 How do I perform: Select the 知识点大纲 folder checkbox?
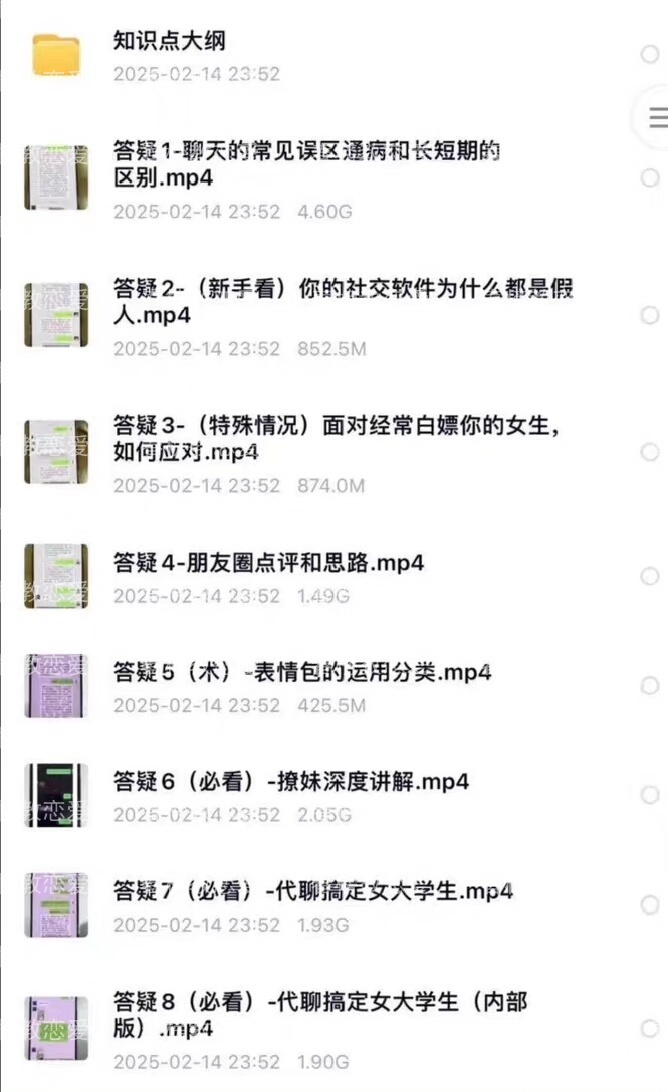click(650, 54)
